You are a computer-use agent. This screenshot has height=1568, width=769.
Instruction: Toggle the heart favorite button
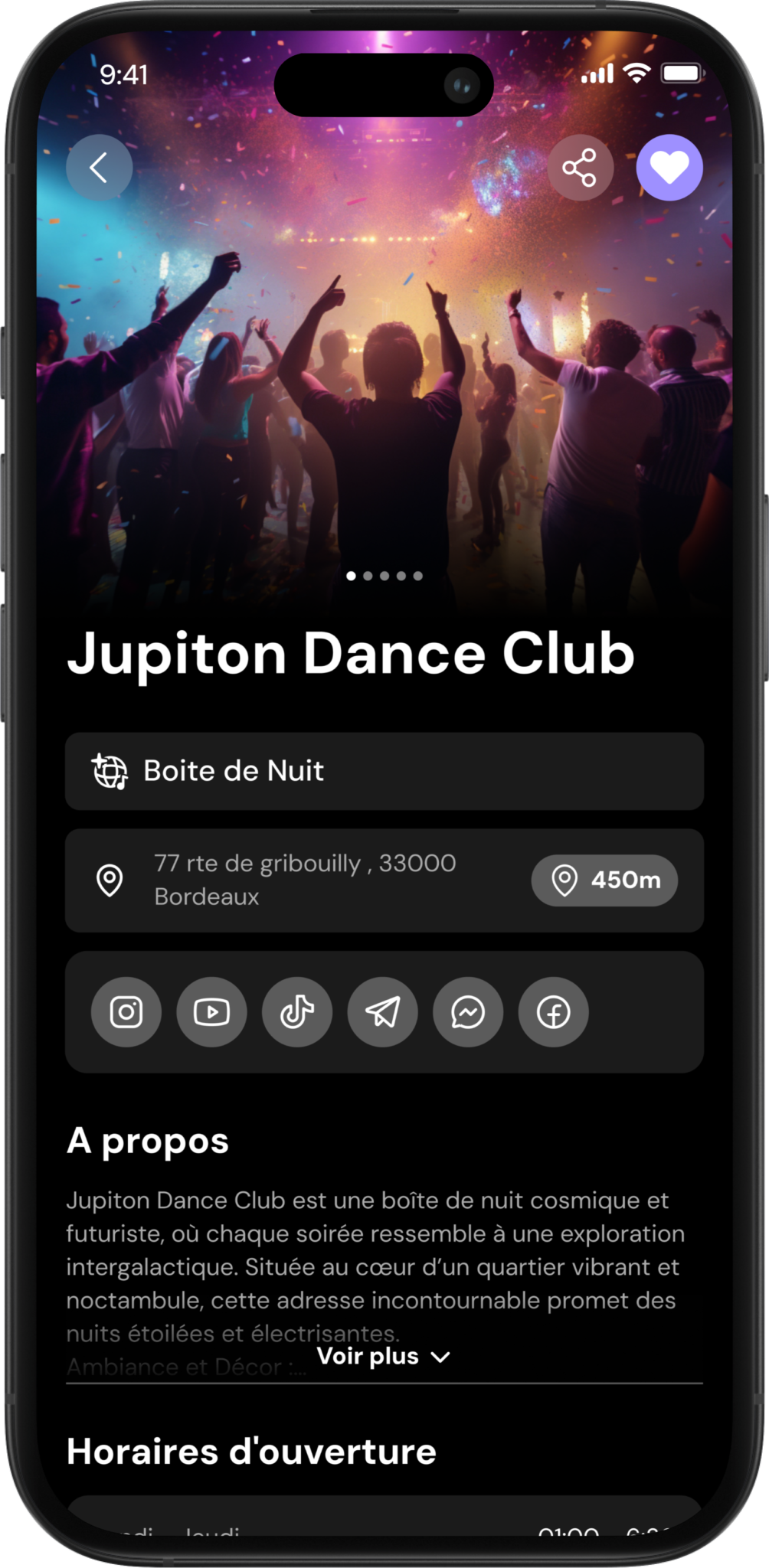coord(669,168)
